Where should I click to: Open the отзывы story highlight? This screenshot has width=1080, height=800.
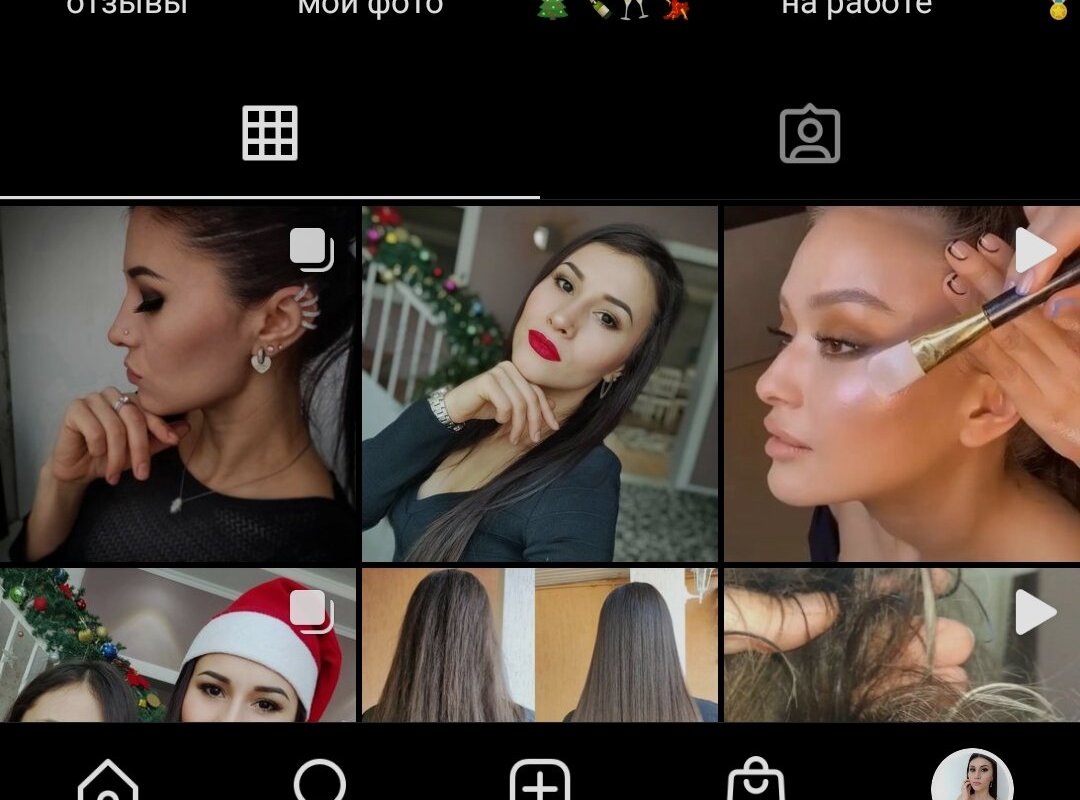(x=127, y=8)
